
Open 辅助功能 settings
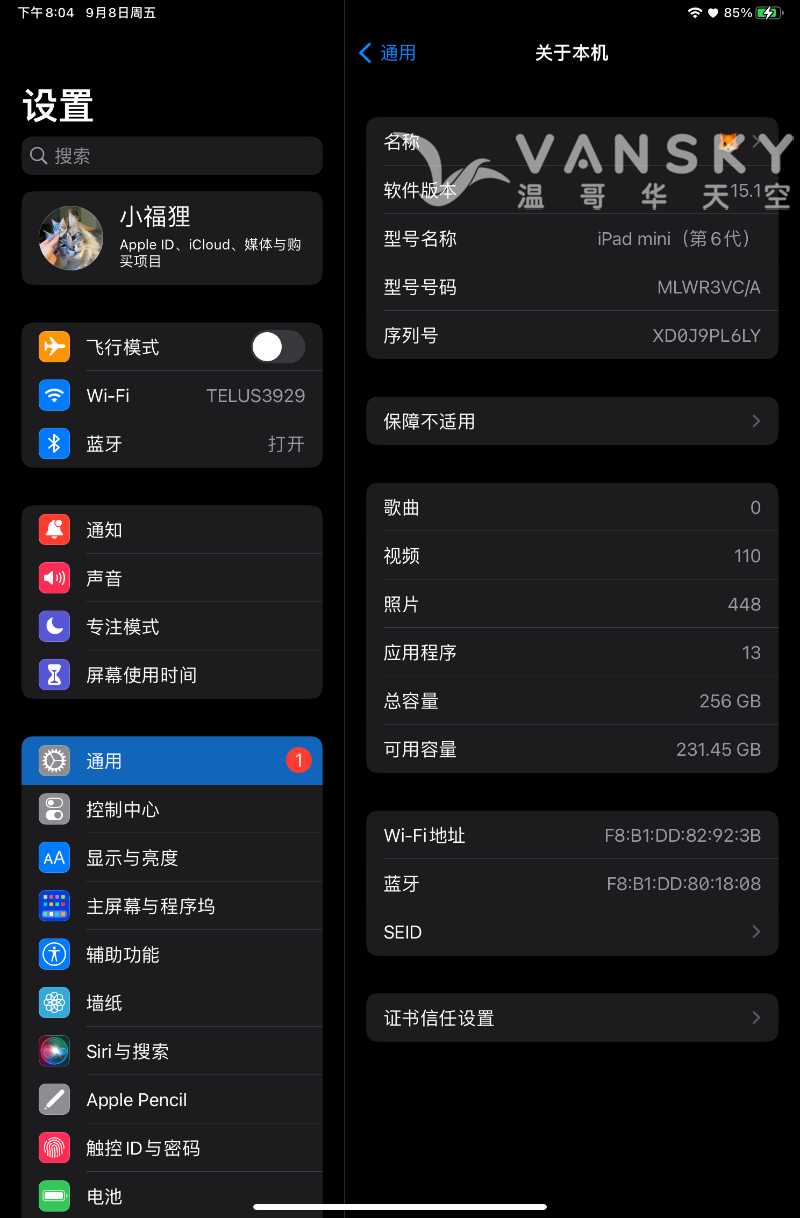(x=172, y=955)
